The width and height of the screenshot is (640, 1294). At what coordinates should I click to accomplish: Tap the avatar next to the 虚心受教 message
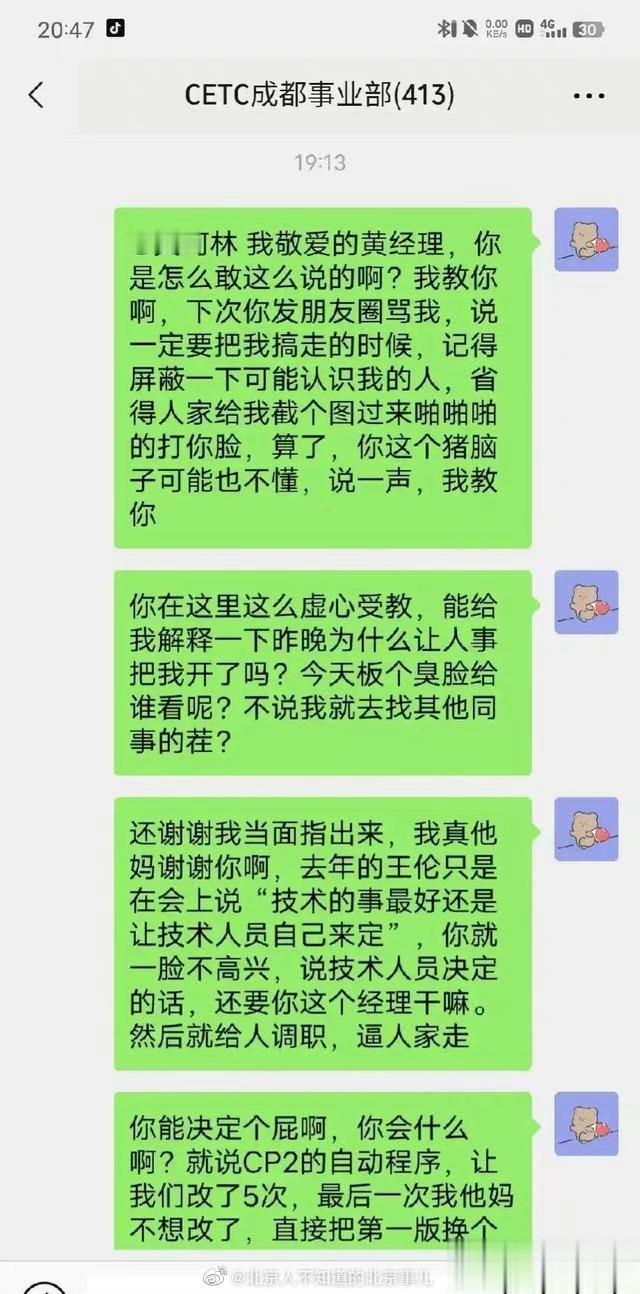585,603
